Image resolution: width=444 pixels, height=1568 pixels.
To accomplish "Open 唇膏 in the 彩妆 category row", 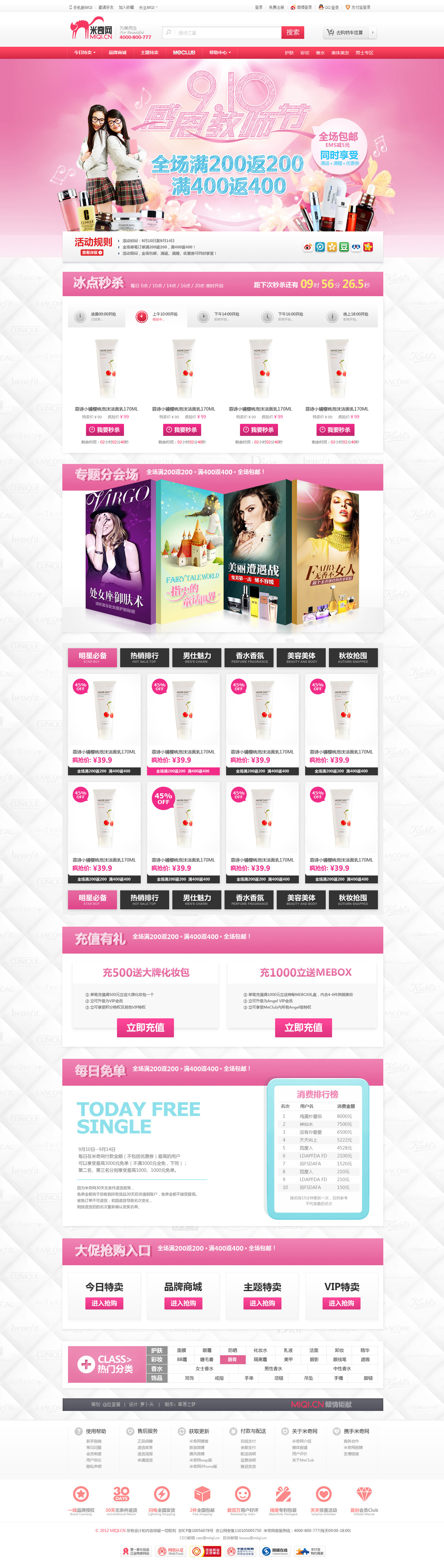I will [232, 1359].
